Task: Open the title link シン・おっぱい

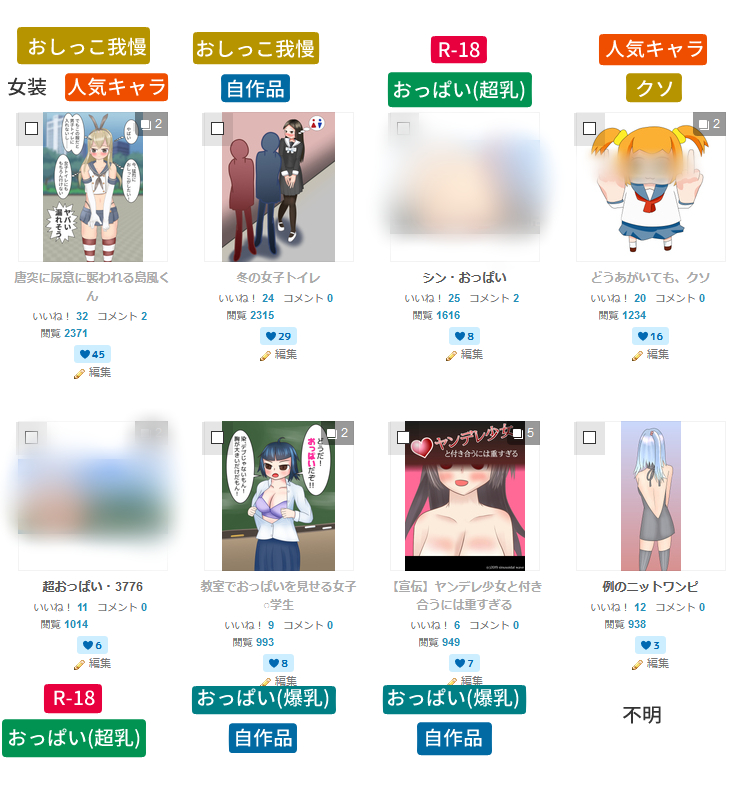Action: point(464,277)
